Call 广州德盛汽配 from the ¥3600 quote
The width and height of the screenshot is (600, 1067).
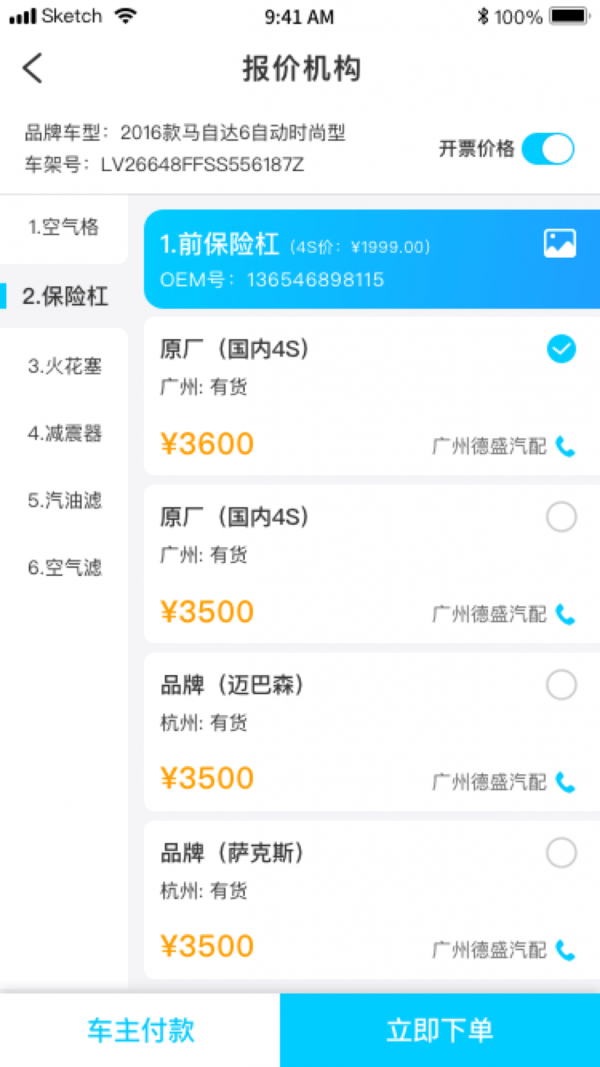coord(566,446)
